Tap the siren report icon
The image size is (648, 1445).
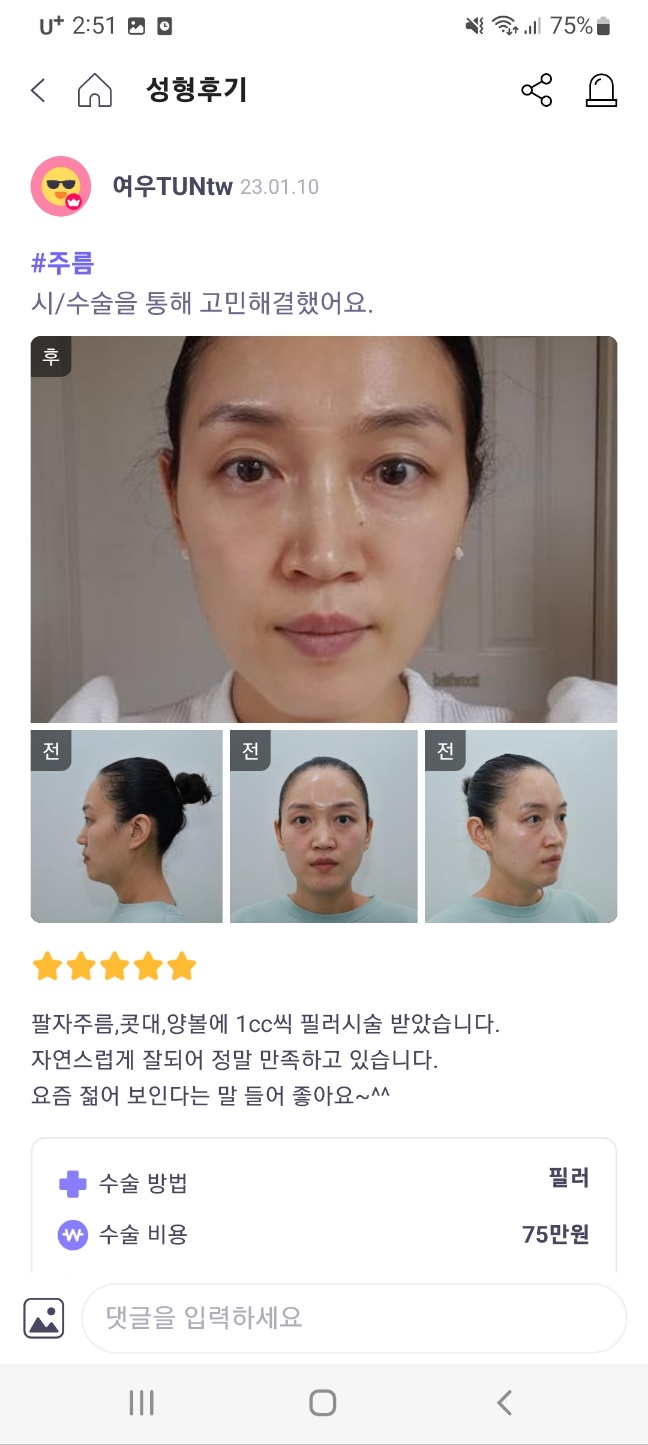(x=600, y=91)
